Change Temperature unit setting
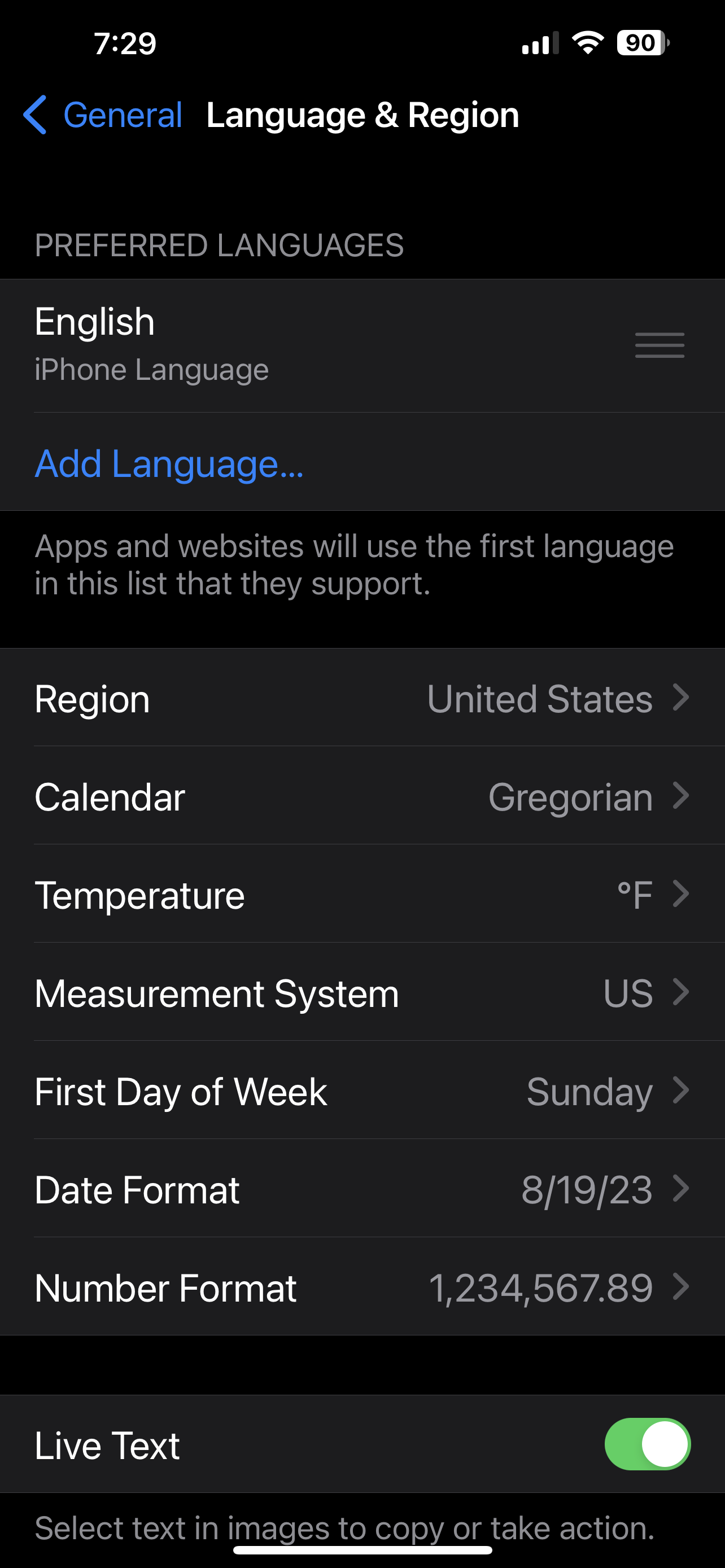The width and height of the screenshot is (725, 1568). pyautogui.click(x=362, y=895)
